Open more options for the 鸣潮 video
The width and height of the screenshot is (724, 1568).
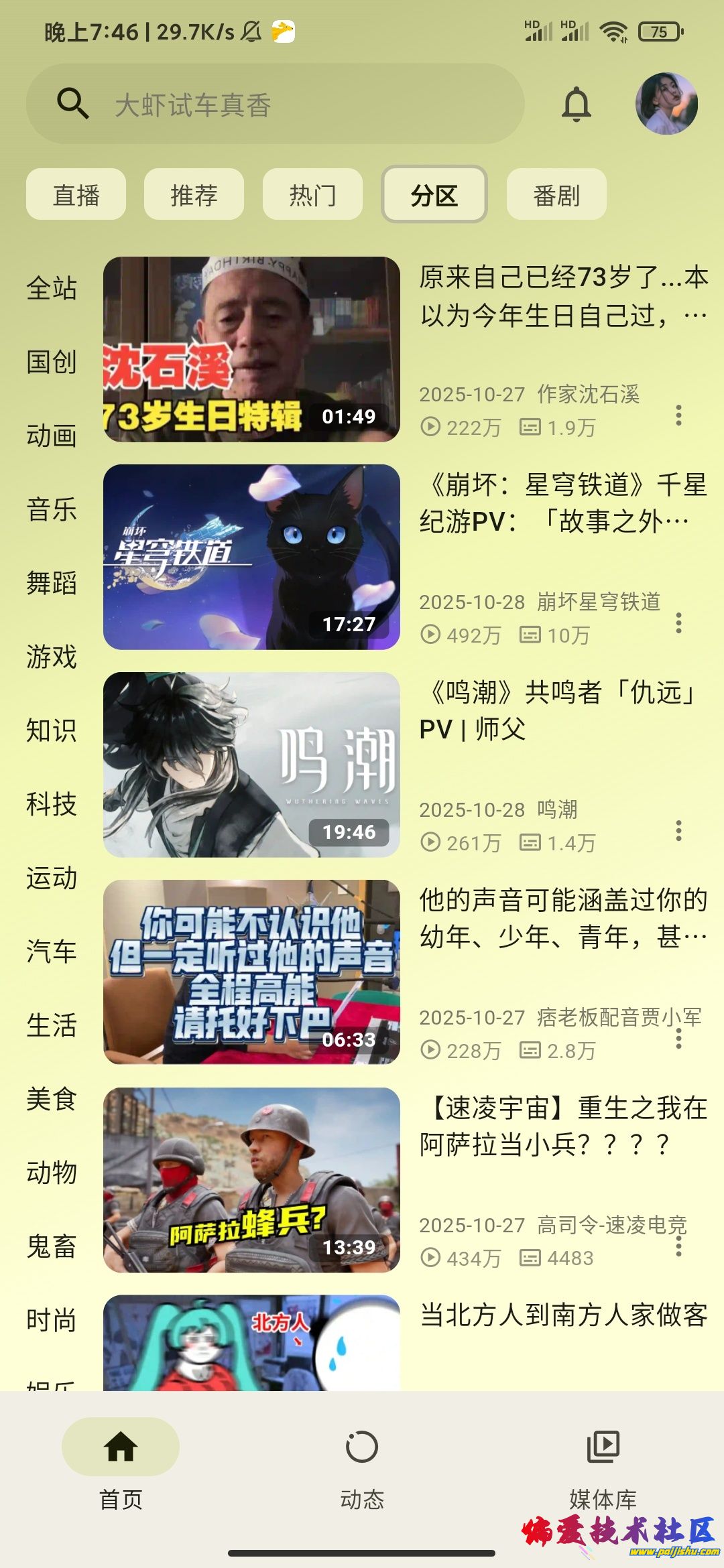[678, 831]
